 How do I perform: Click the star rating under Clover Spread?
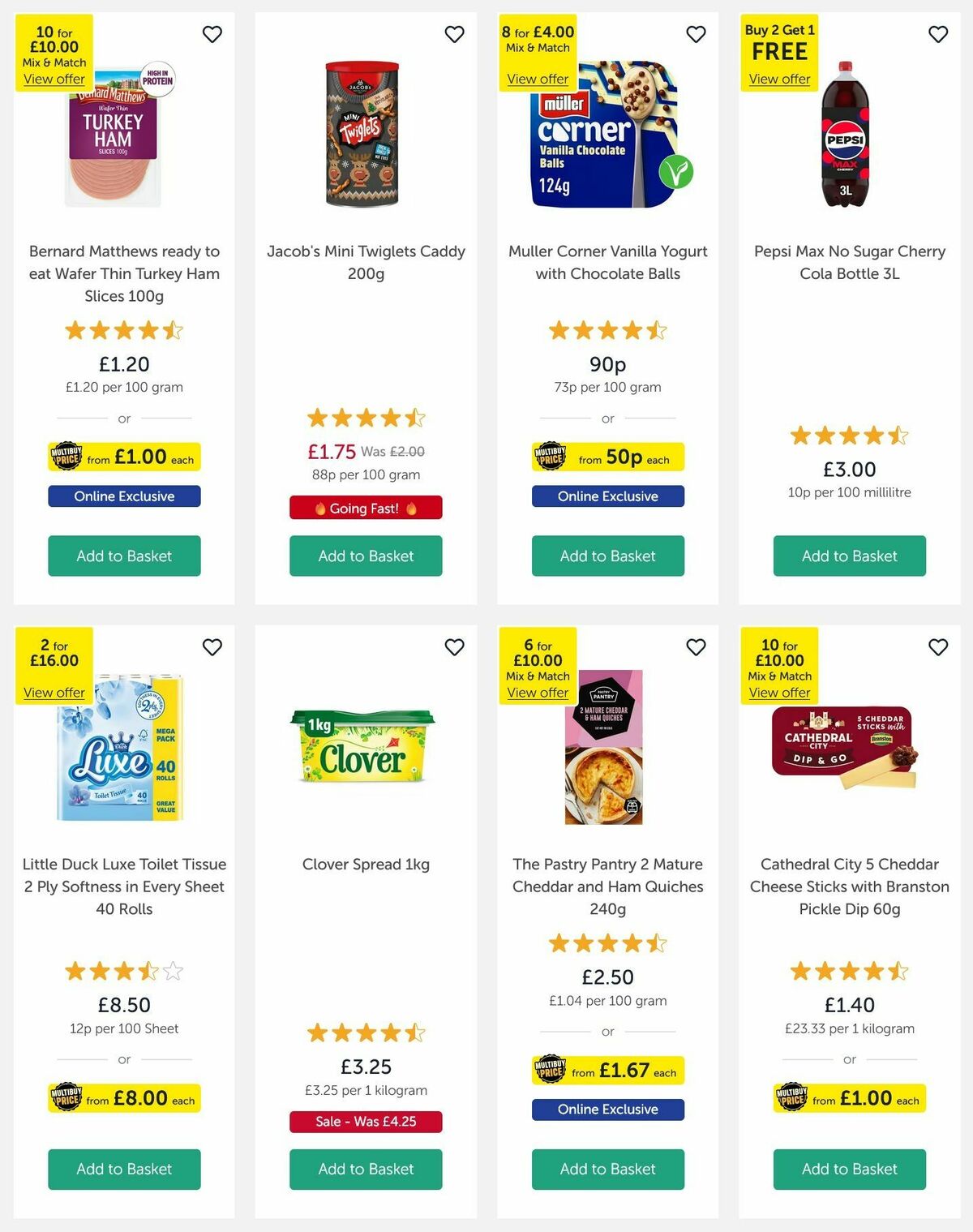click(366, 1033)
